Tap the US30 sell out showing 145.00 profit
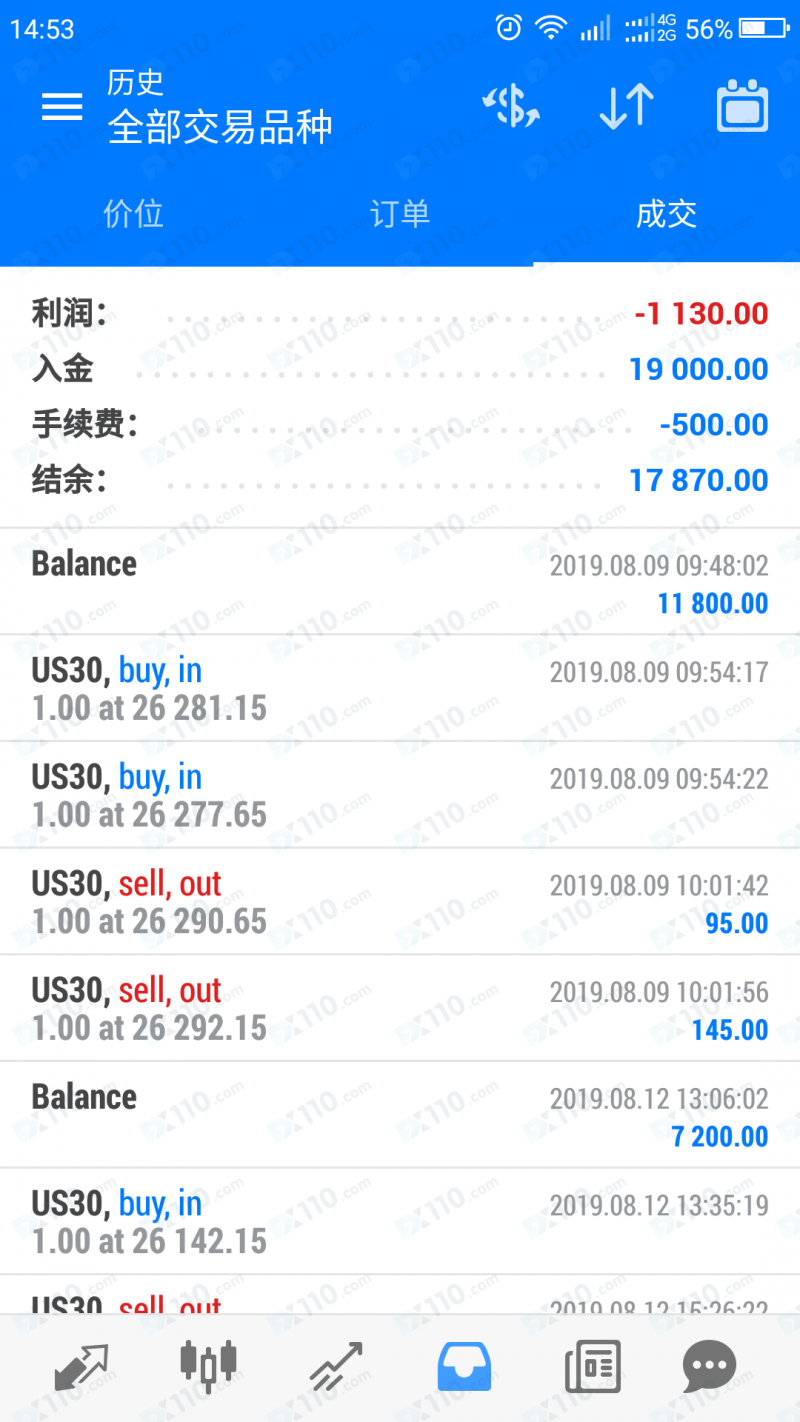The image size is (800, 1422). [400, 1007]
